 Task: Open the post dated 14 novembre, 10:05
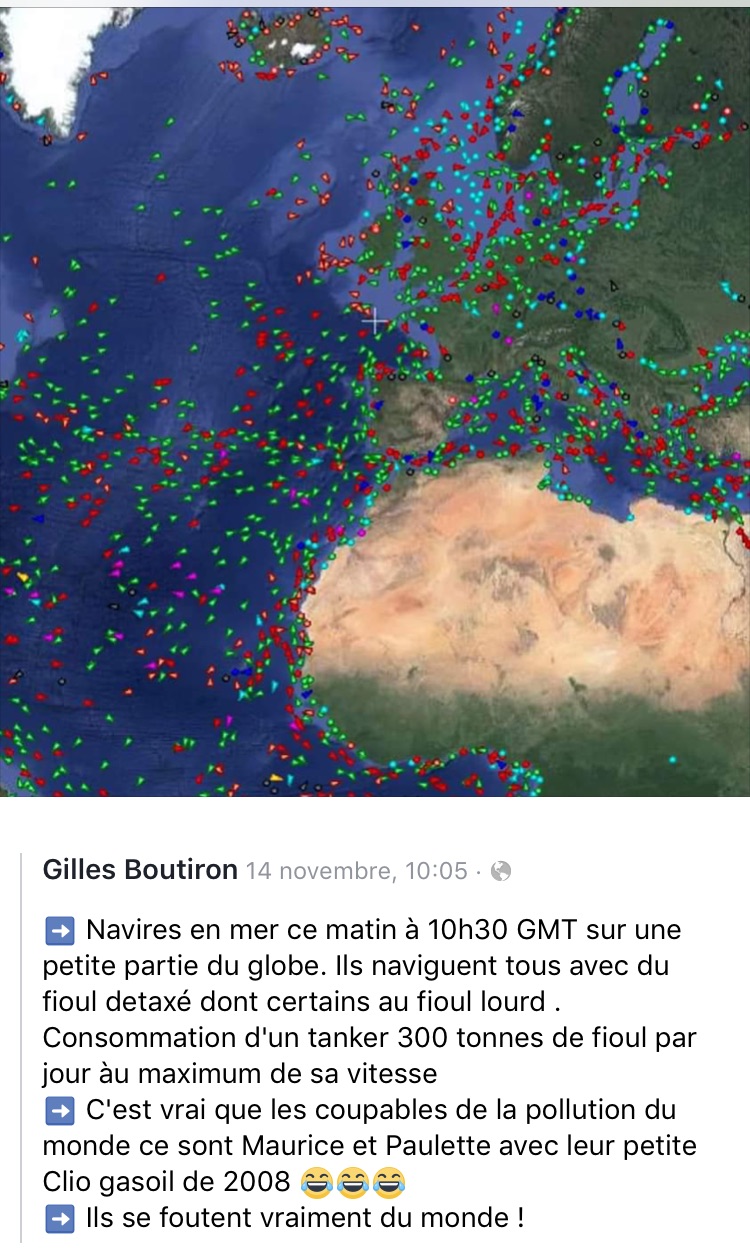(357, 871)
